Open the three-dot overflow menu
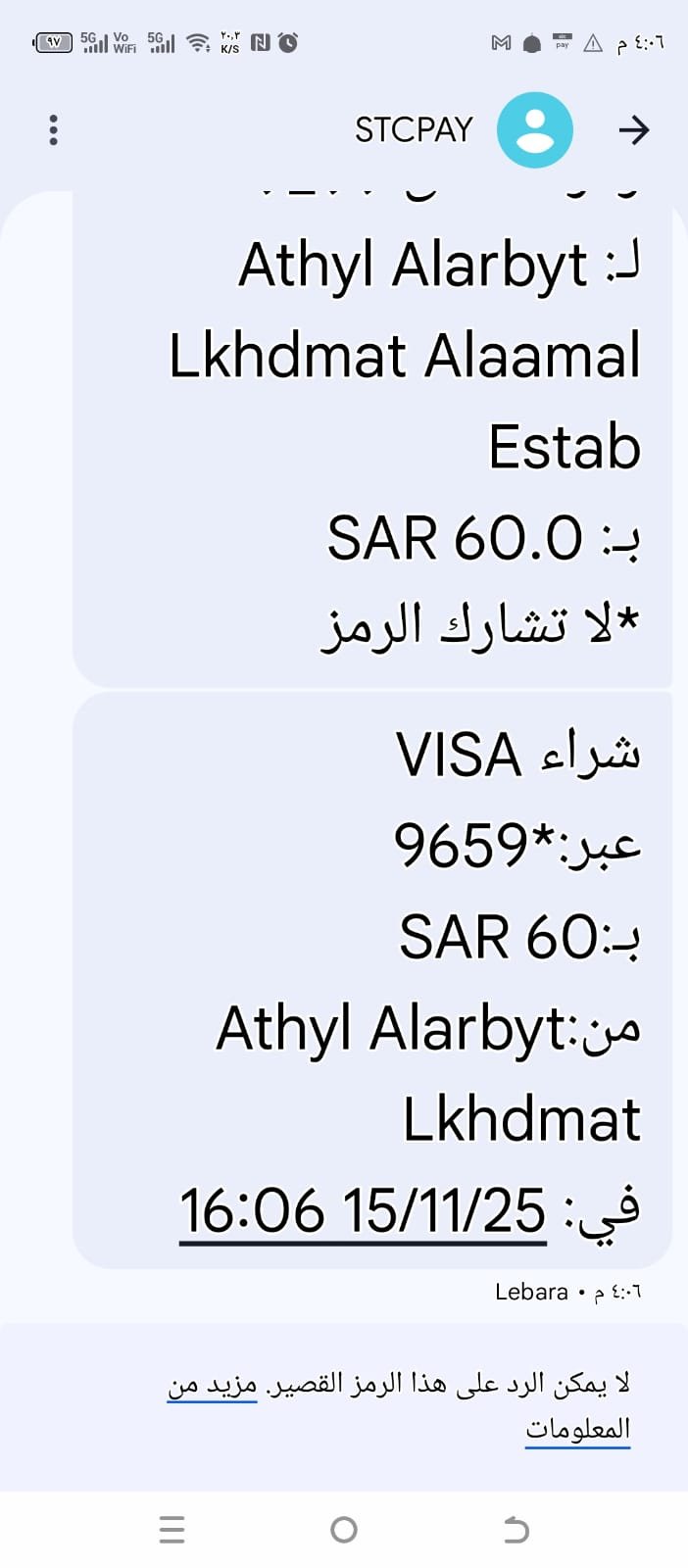The width and height of the screenshot is (688, 1568). (54, 130)
